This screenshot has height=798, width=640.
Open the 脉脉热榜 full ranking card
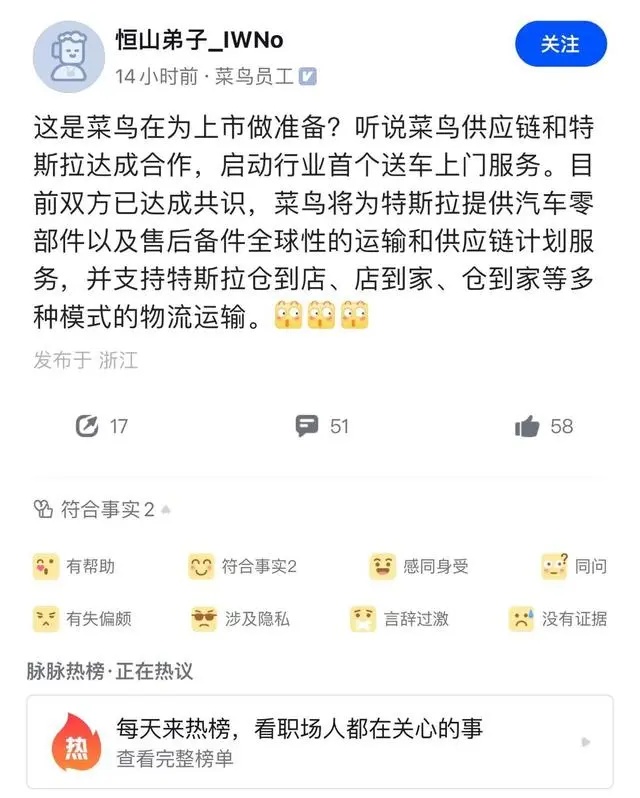[320, 742]
